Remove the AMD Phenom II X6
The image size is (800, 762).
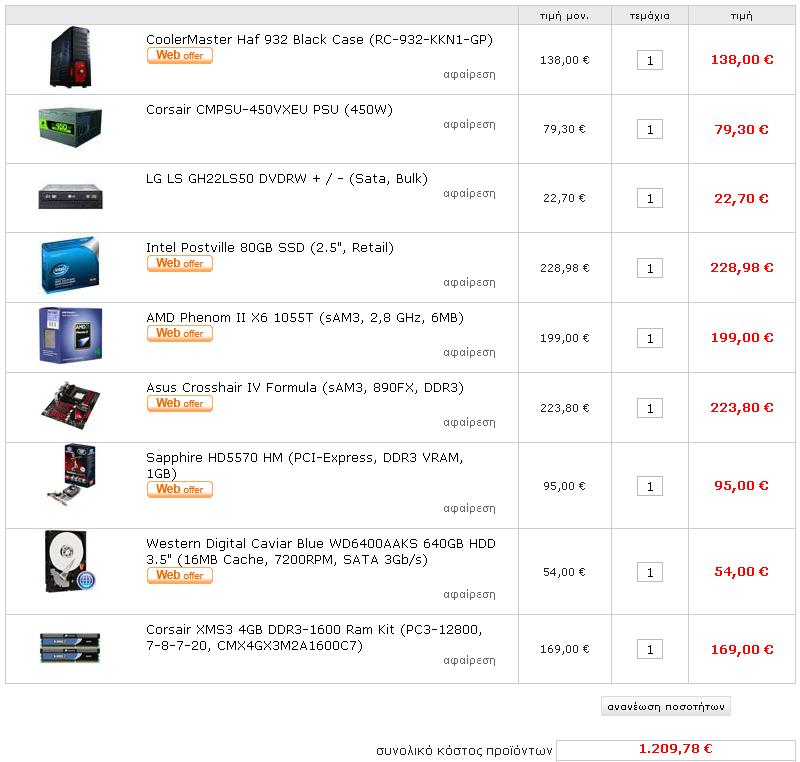(469, 352)
